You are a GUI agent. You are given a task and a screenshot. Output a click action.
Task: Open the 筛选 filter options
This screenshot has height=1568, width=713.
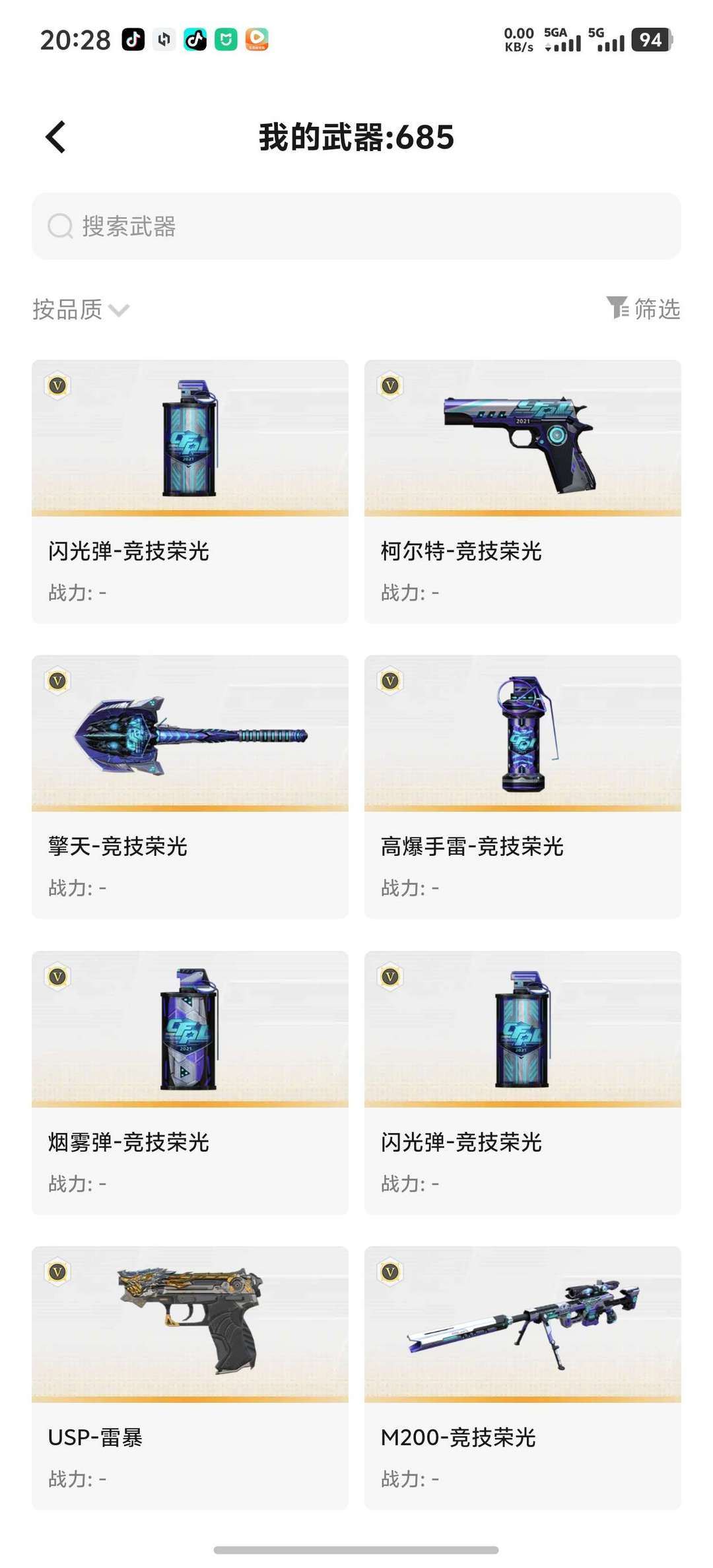(644, 309)
